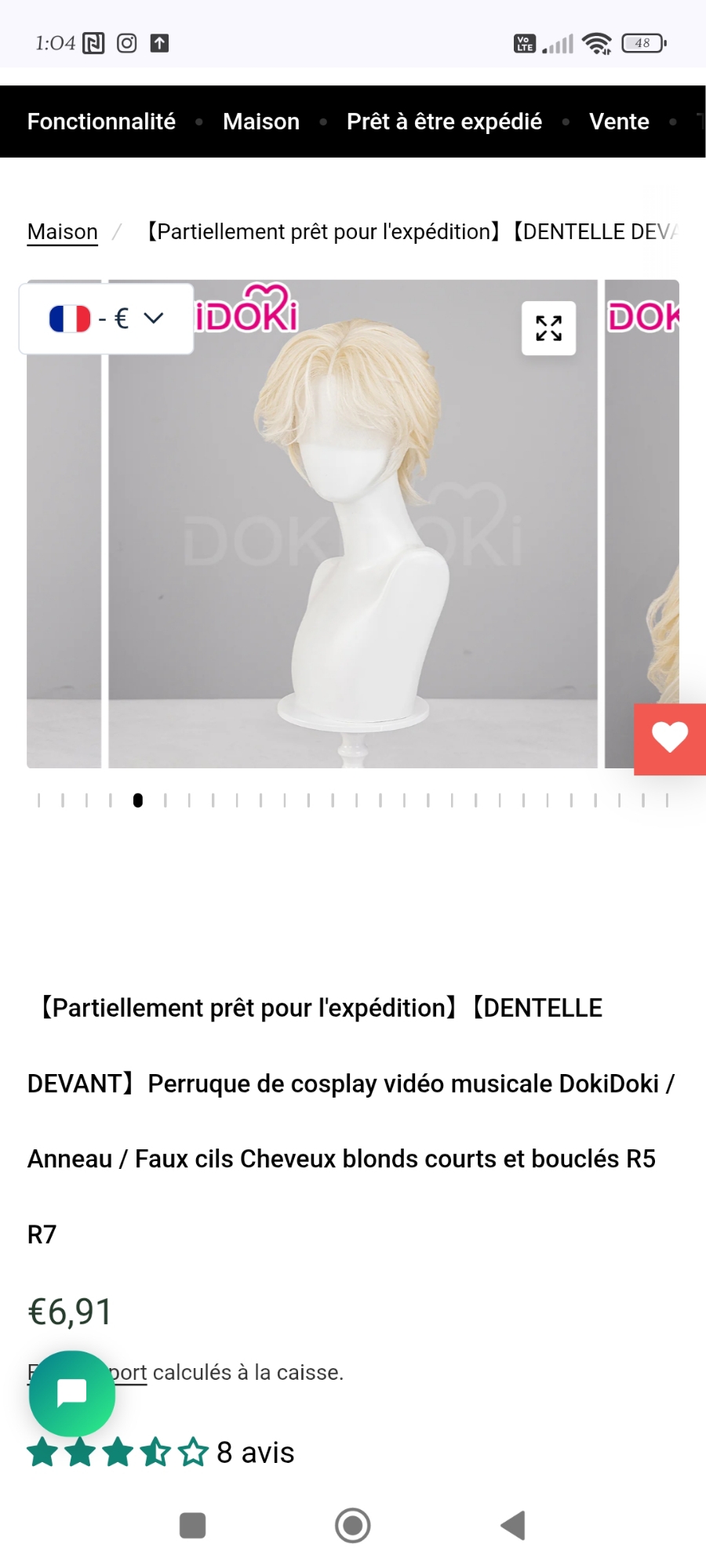Go to the Maison navigation item
The image size is (706, 1568).
click(x=261, y=122)
